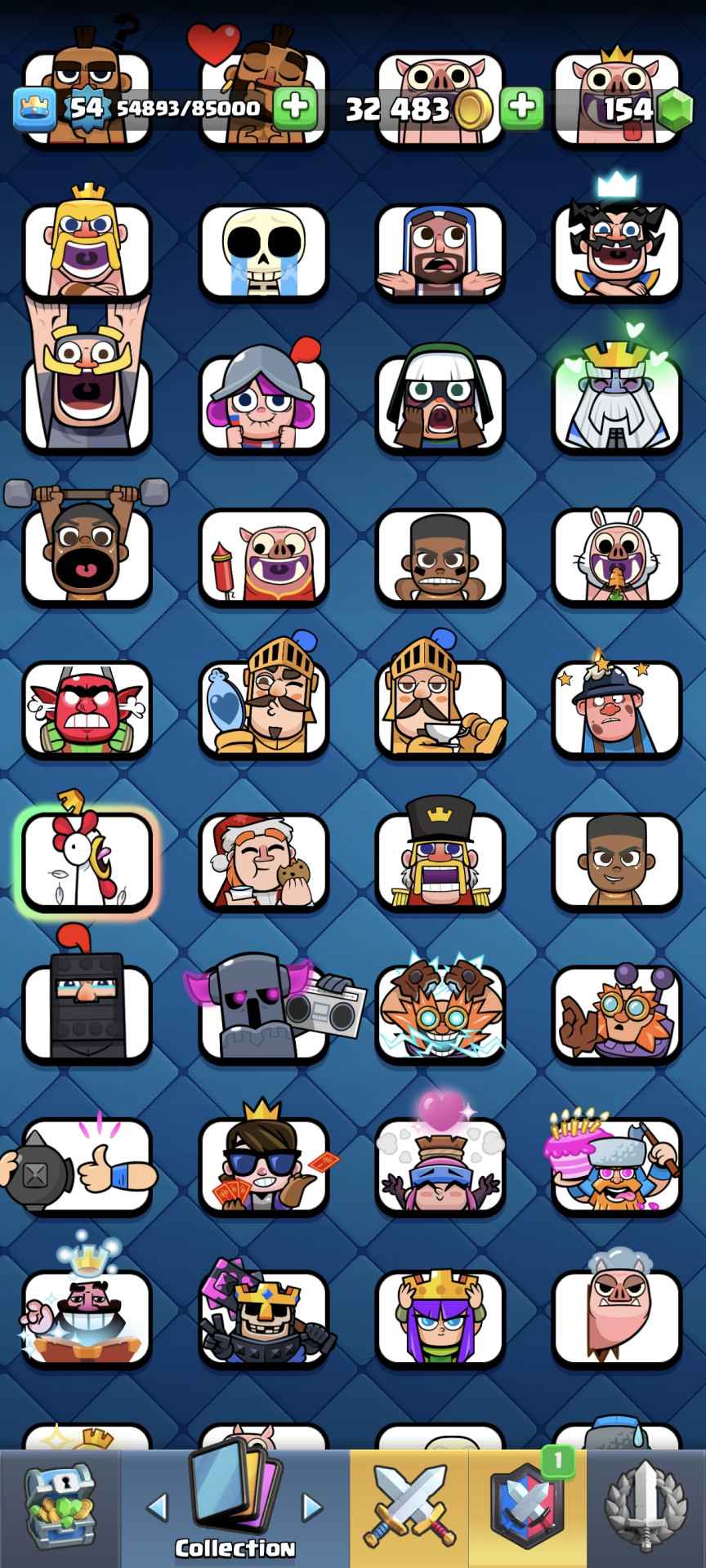Select the weightlifting emote
This screenshot has width=706, height=1568.
coord(87,555)
